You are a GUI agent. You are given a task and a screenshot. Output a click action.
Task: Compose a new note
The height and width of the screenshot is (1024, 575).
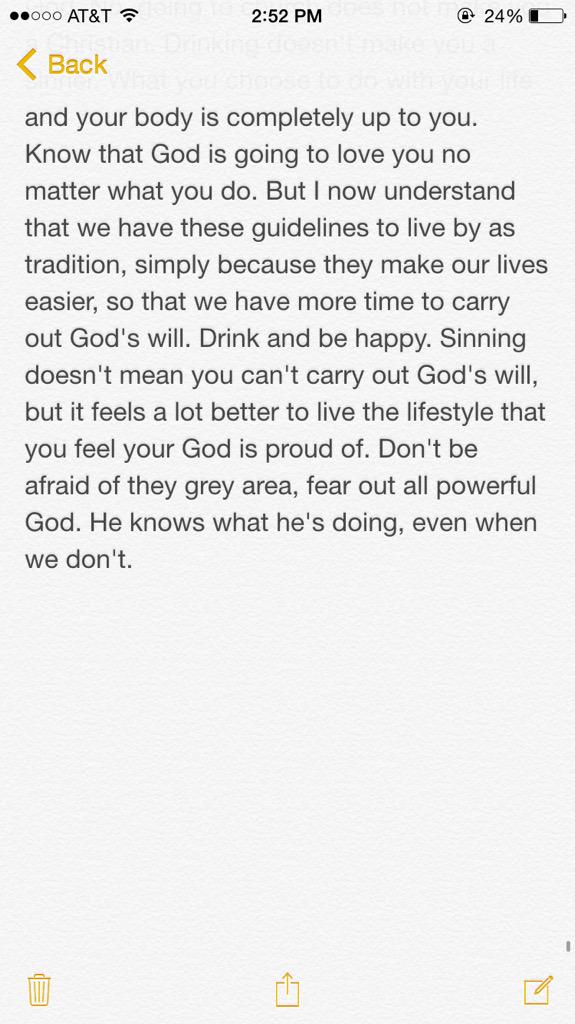click(x=538, y=989)
